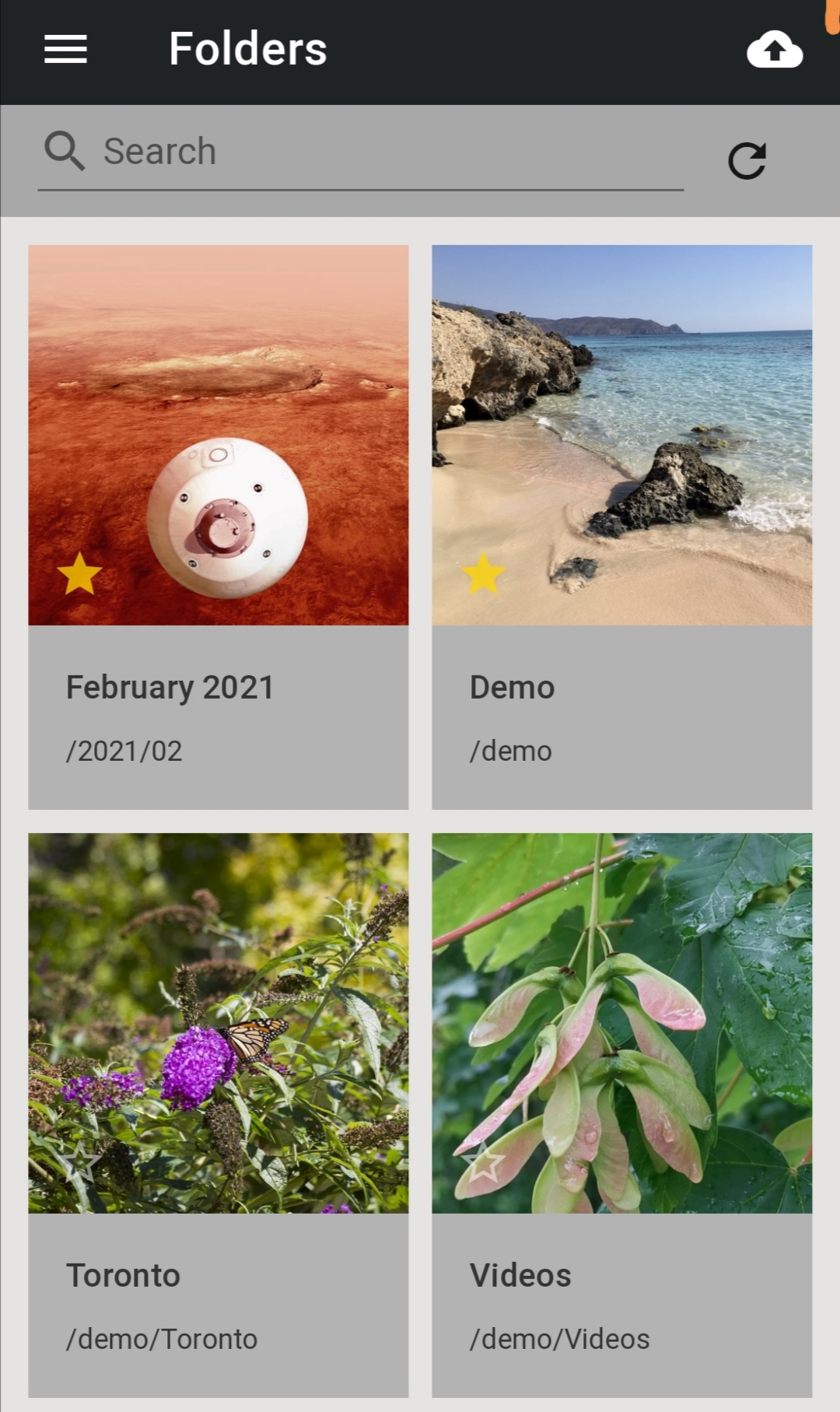
Task: Unstar the February 2021 folder
Action: pos(79,576)
